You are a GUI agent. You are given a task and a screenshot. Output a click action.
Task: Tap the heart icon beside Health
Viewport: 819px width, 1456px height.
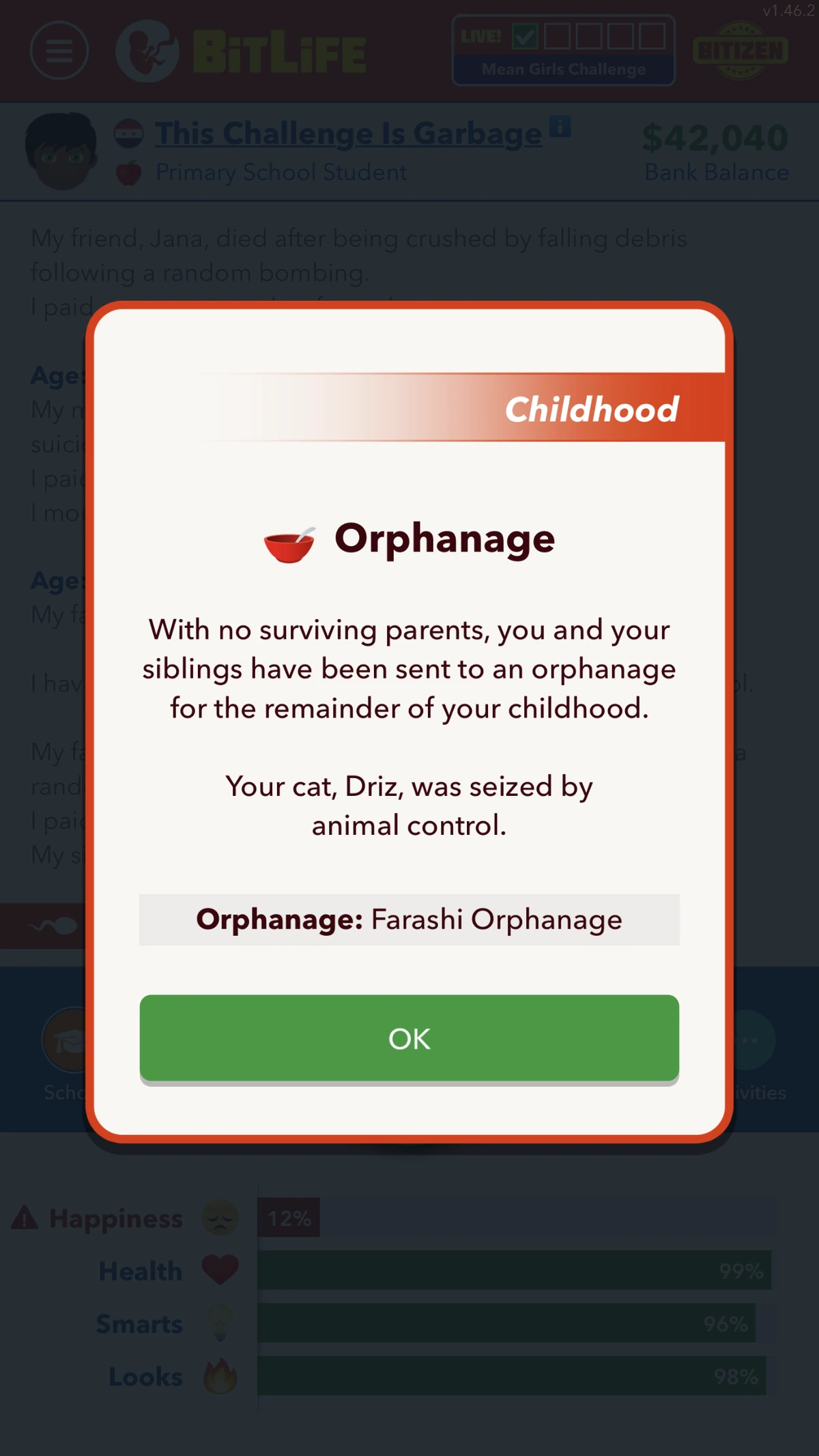tap(220, 1270)
